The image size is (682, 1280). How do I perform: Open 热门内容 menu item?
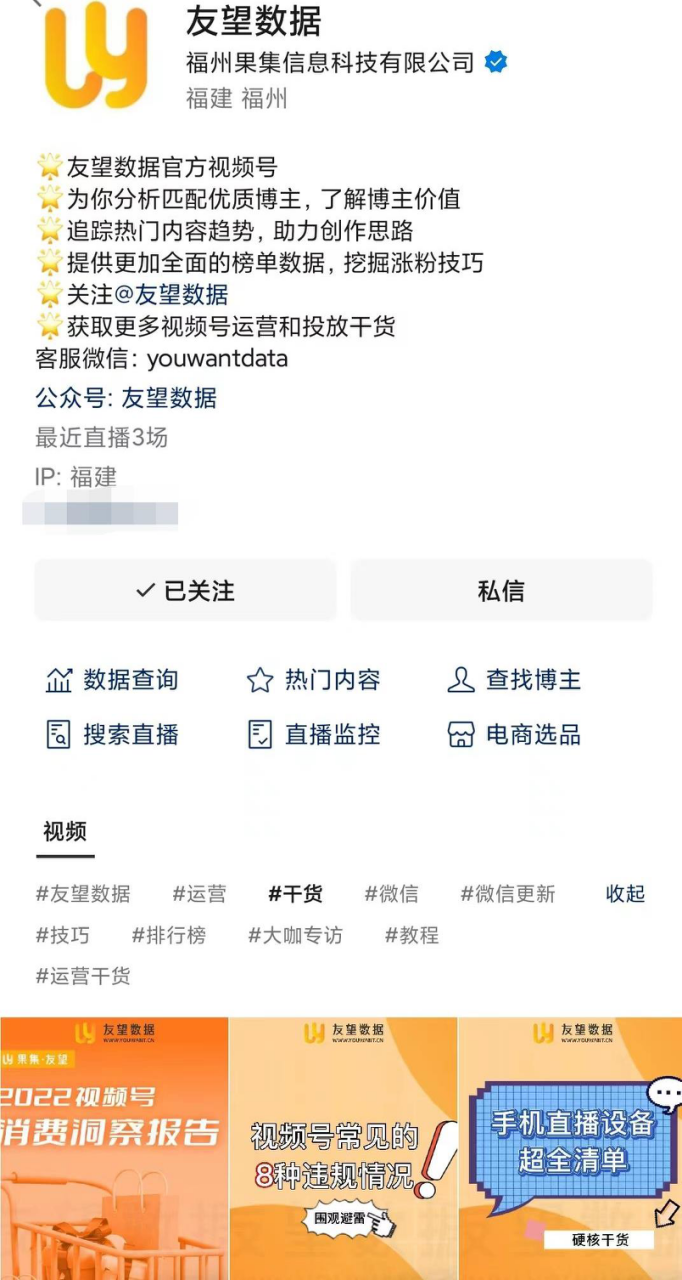[x=314, y=680]
